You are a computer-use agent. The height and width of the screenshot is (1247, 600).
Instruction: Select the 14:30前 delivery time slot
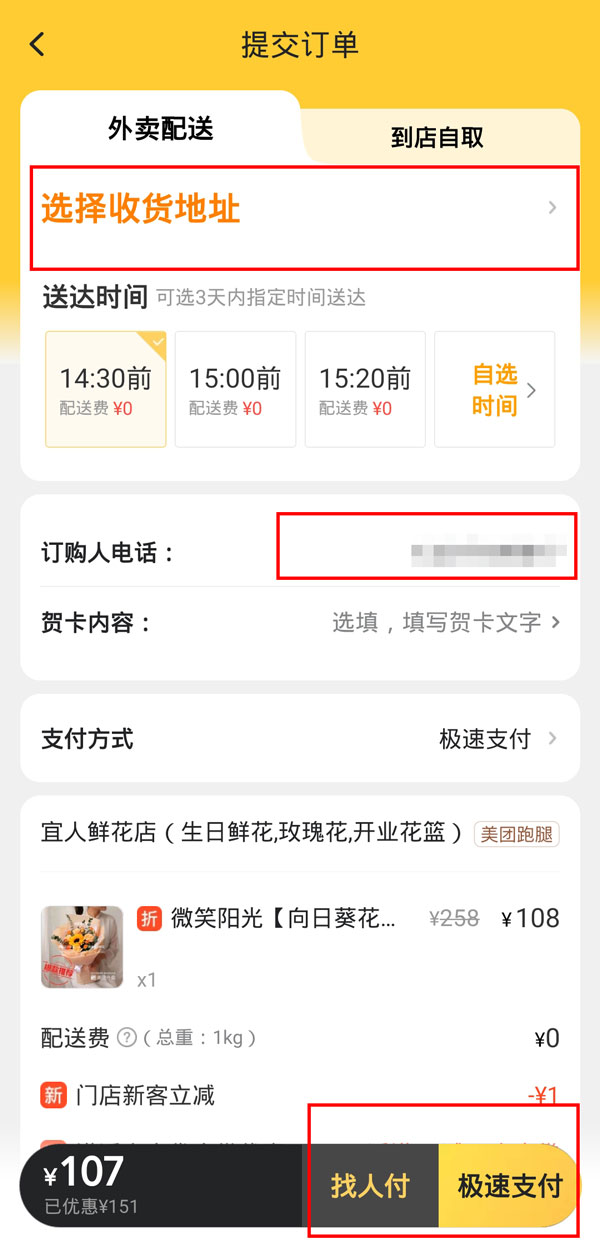[x=105, y=389]
